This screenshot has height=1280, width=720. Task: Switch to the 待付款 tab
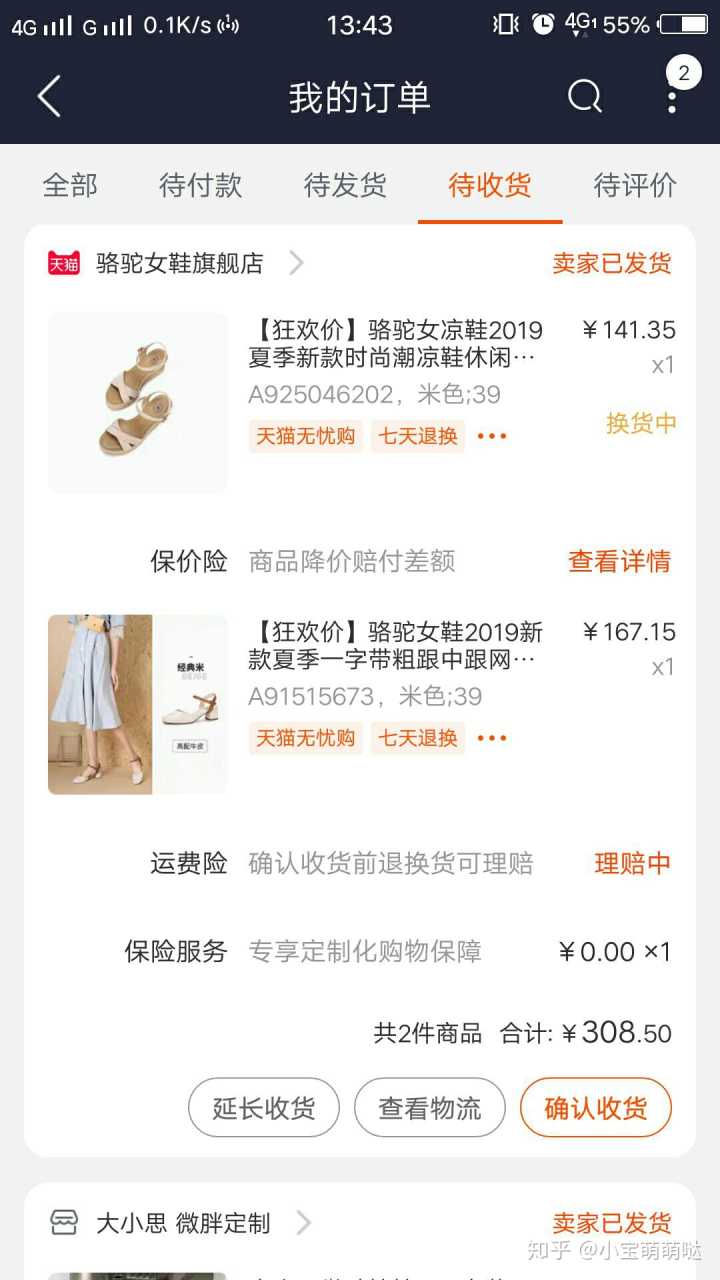200,185
